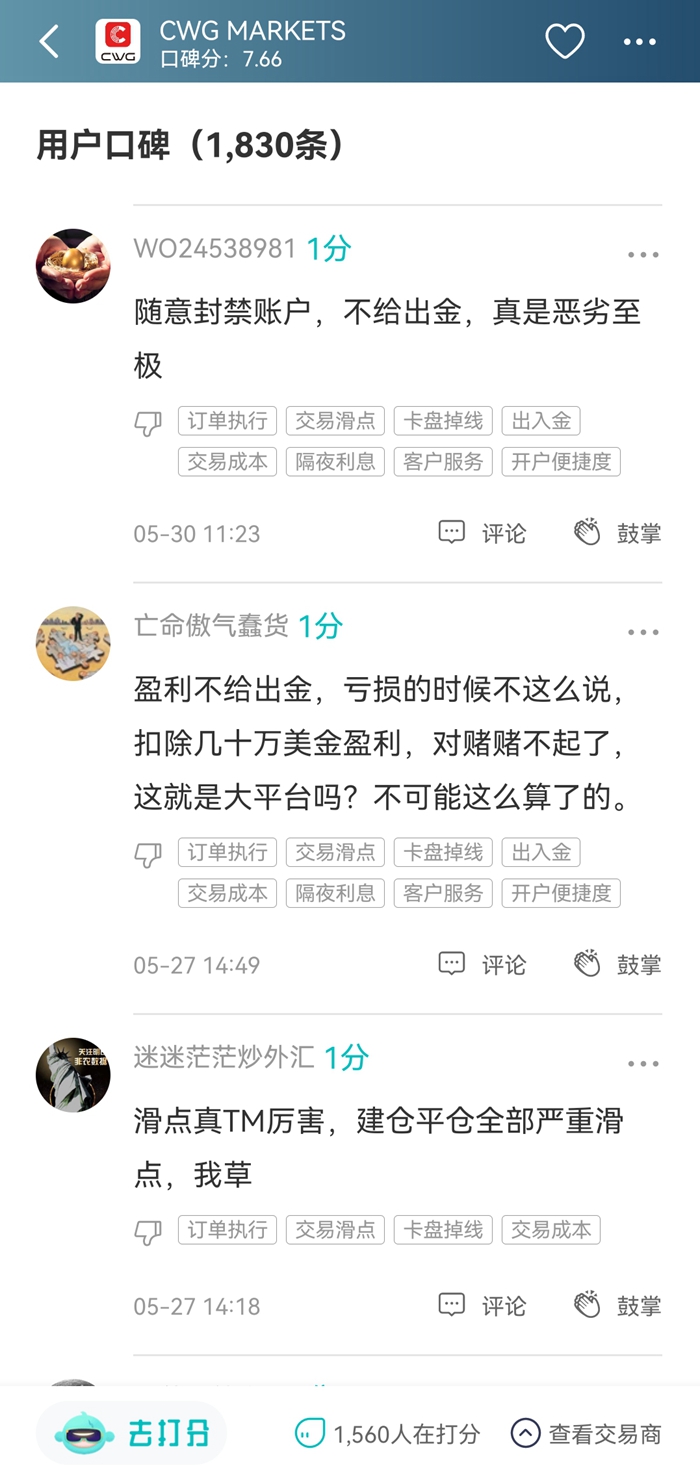
Task: Applaud WO24538981's review
Action: [x=617, y=533]
